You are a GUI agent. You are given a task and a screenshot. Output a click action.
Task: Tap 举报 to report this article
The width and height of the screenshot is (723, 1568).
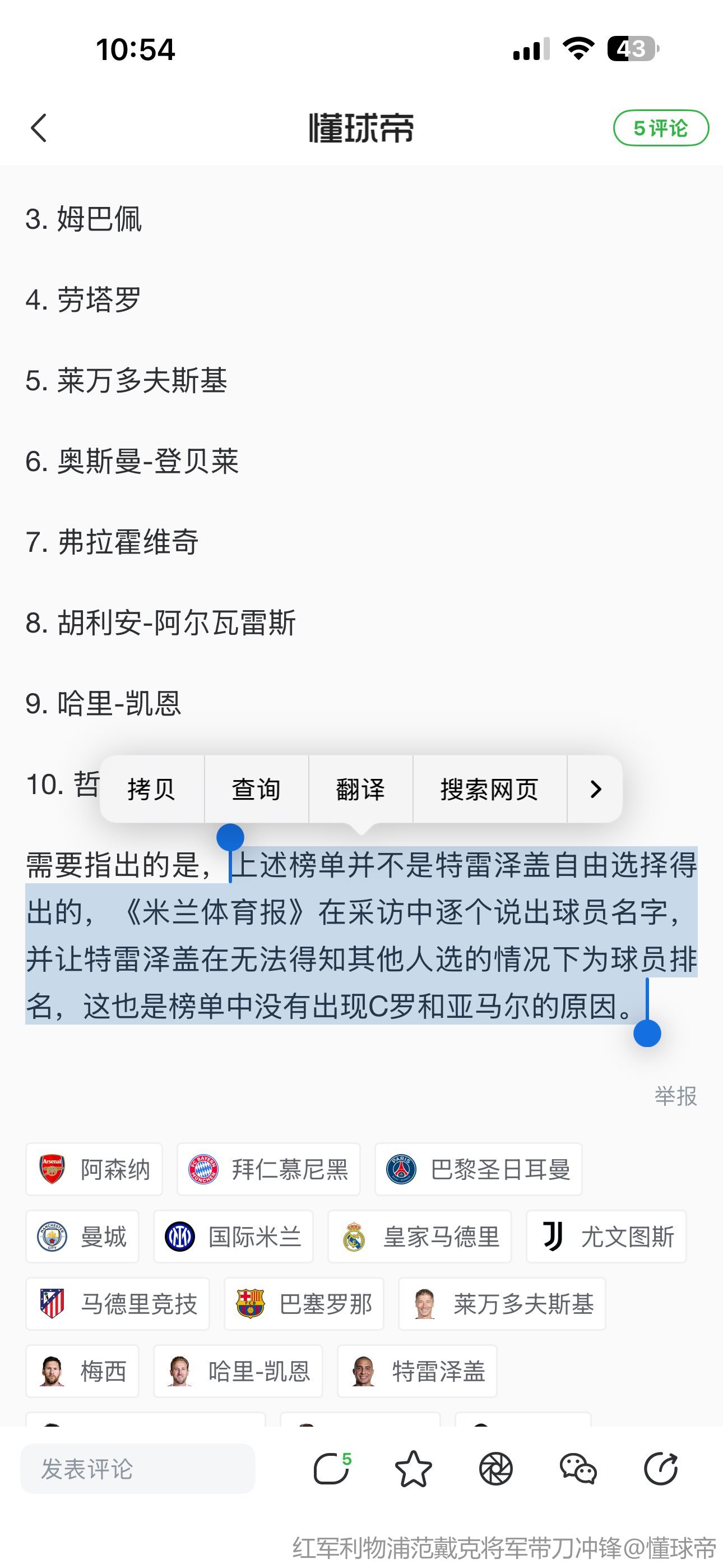coord(675,1096)
